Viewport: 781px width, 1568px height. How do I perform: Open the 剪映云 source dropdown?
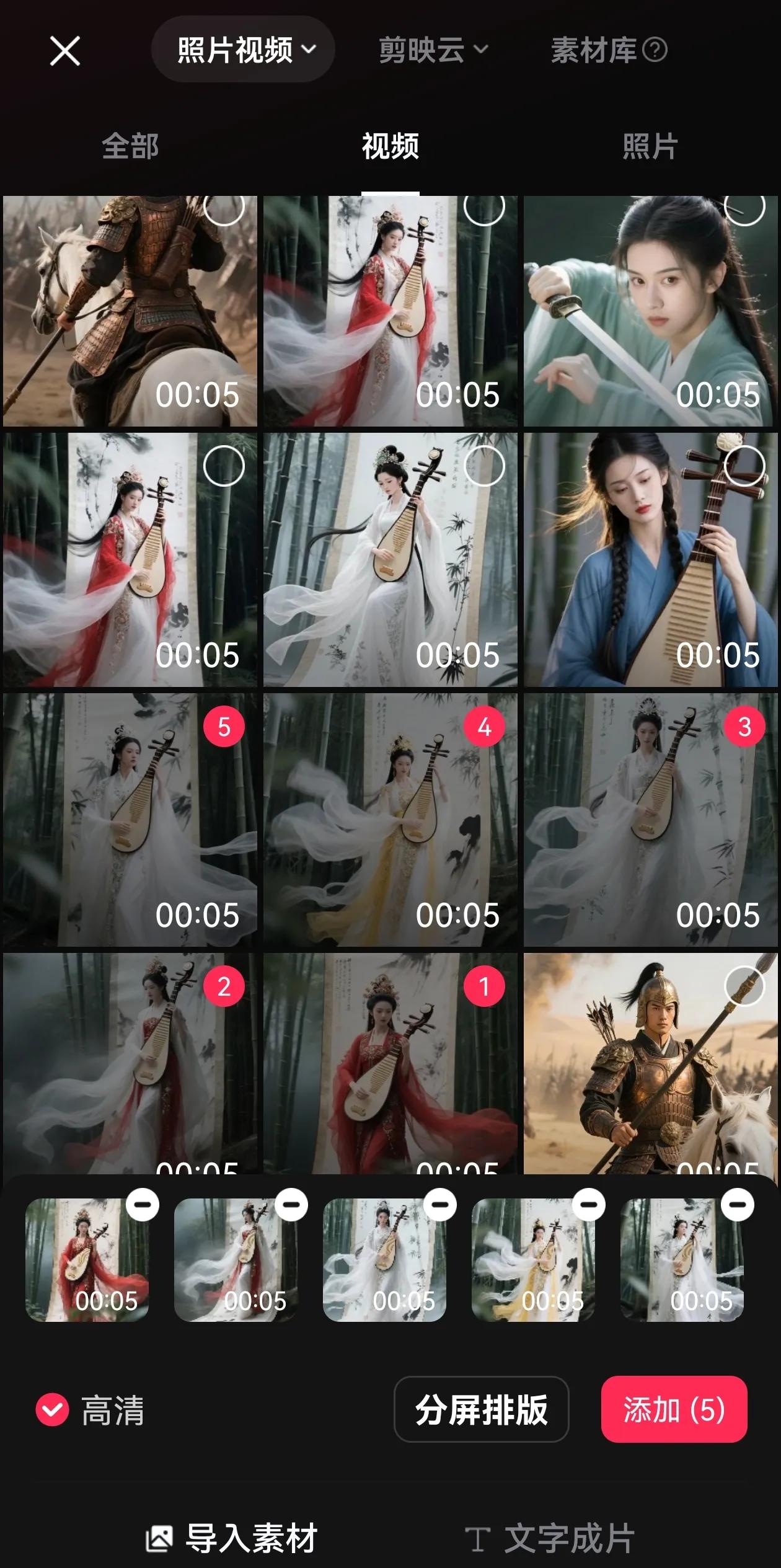pos(433,50)
